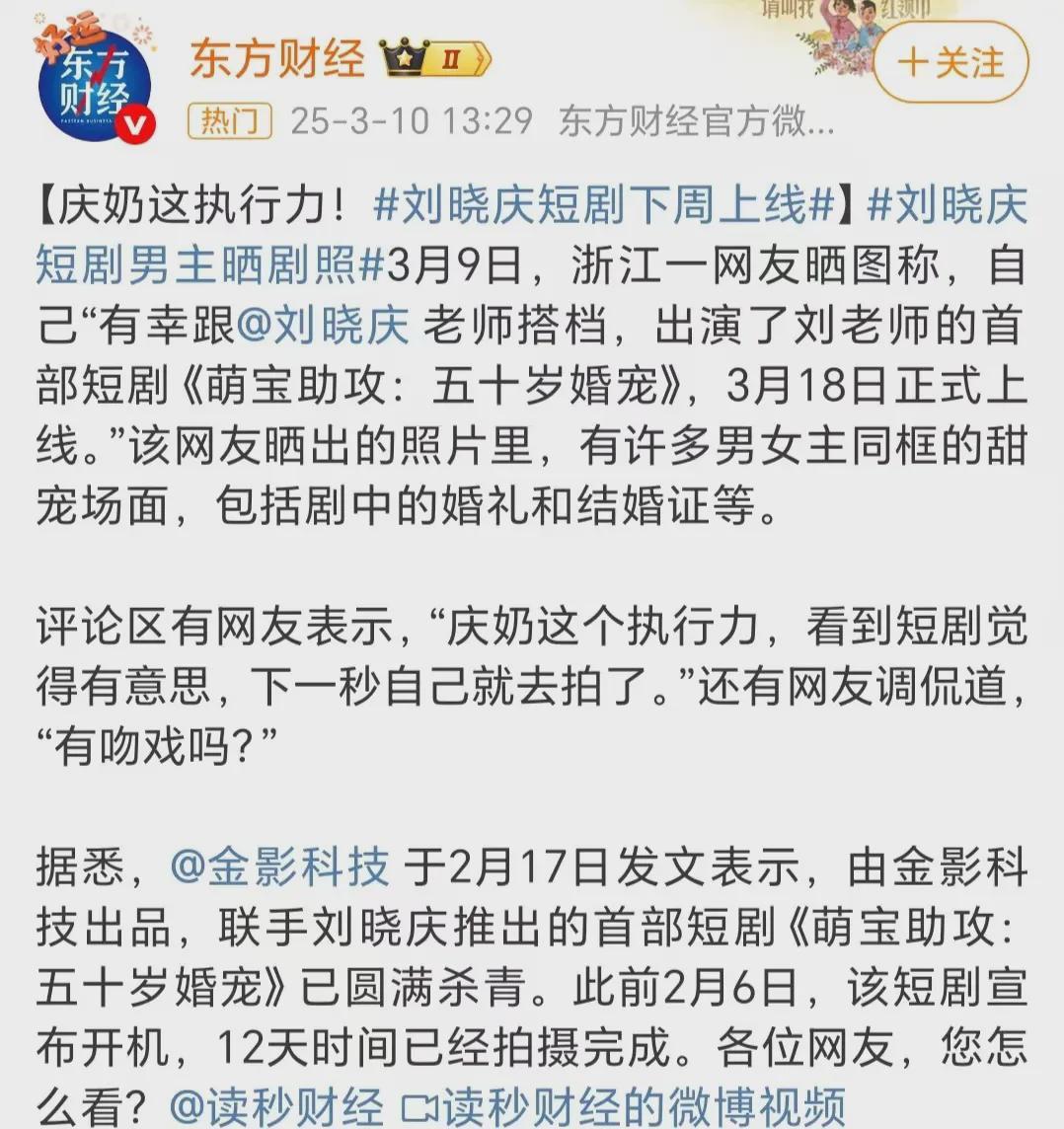Open the #刘晓庆短剧下周上线# hashtag

point(604,205)
